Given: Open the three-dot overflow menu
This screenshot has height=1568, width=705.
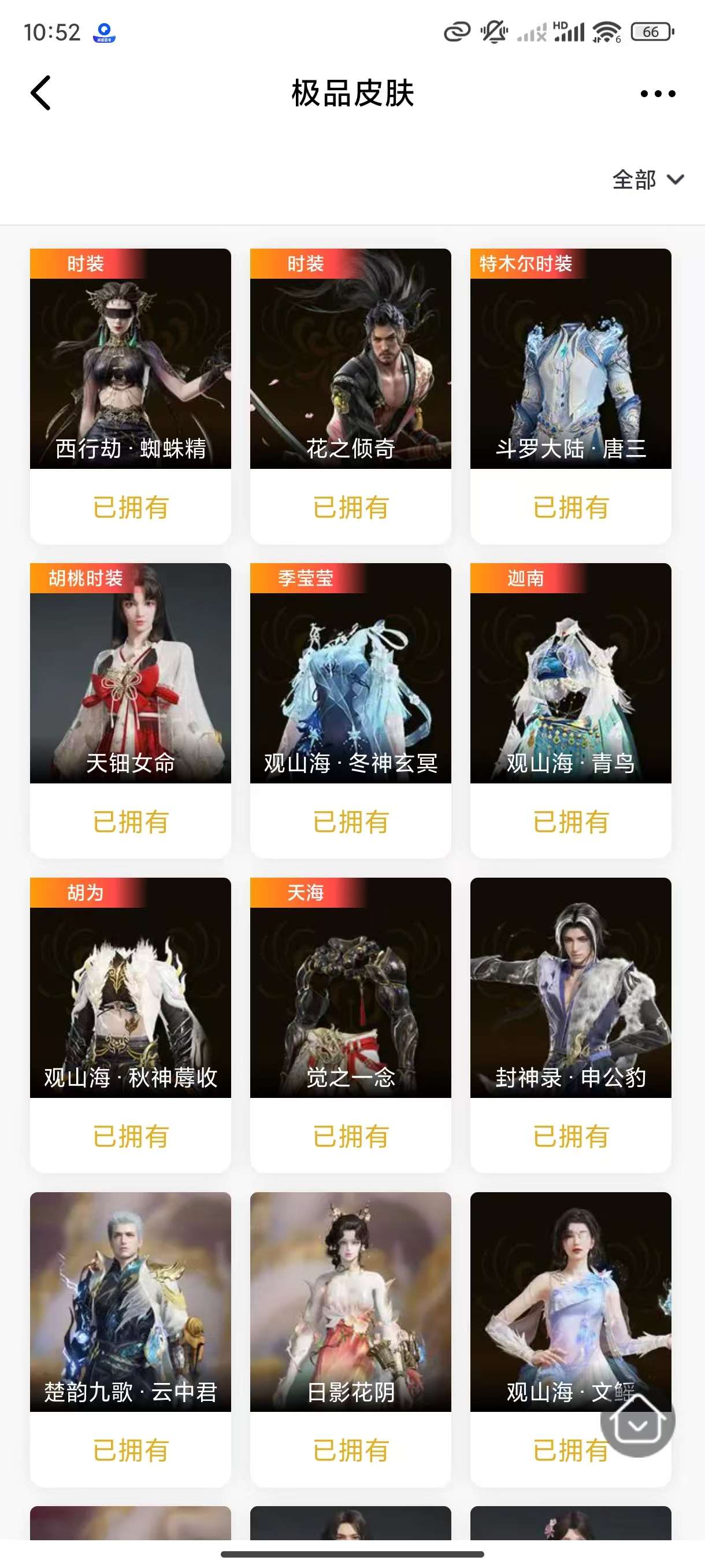Looking at the screenshot, I should [658, 94].
